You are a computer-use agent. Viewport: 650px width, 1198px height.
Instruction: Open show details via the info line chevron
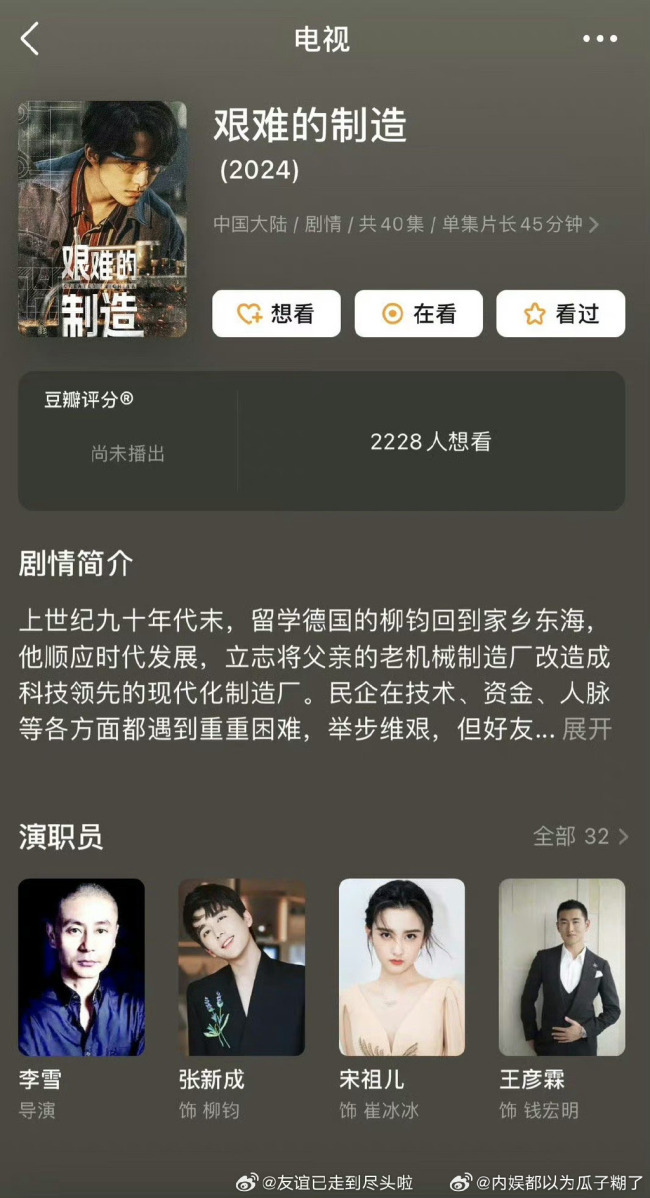tap(593, 225)
